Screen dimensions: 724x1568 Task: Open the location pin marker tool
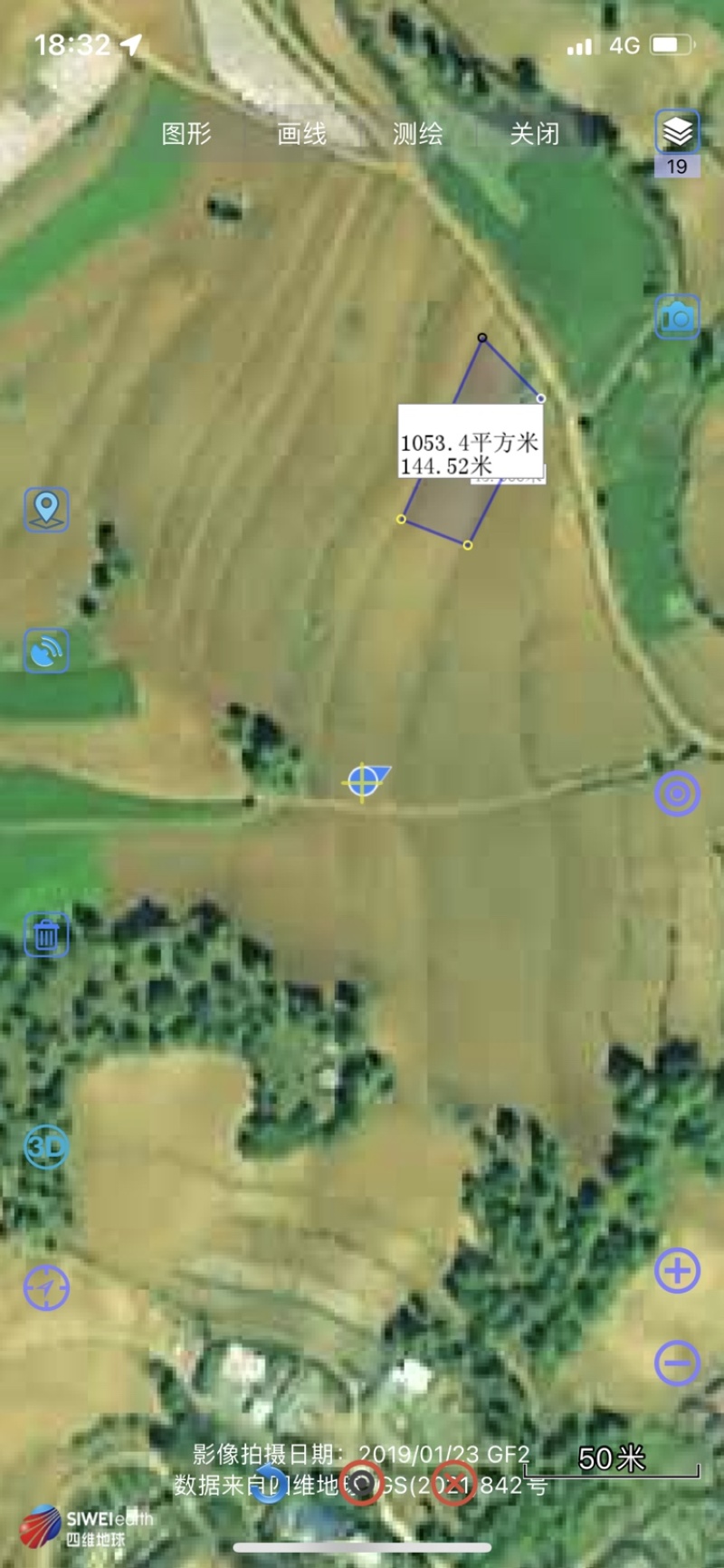coord(46,510)
